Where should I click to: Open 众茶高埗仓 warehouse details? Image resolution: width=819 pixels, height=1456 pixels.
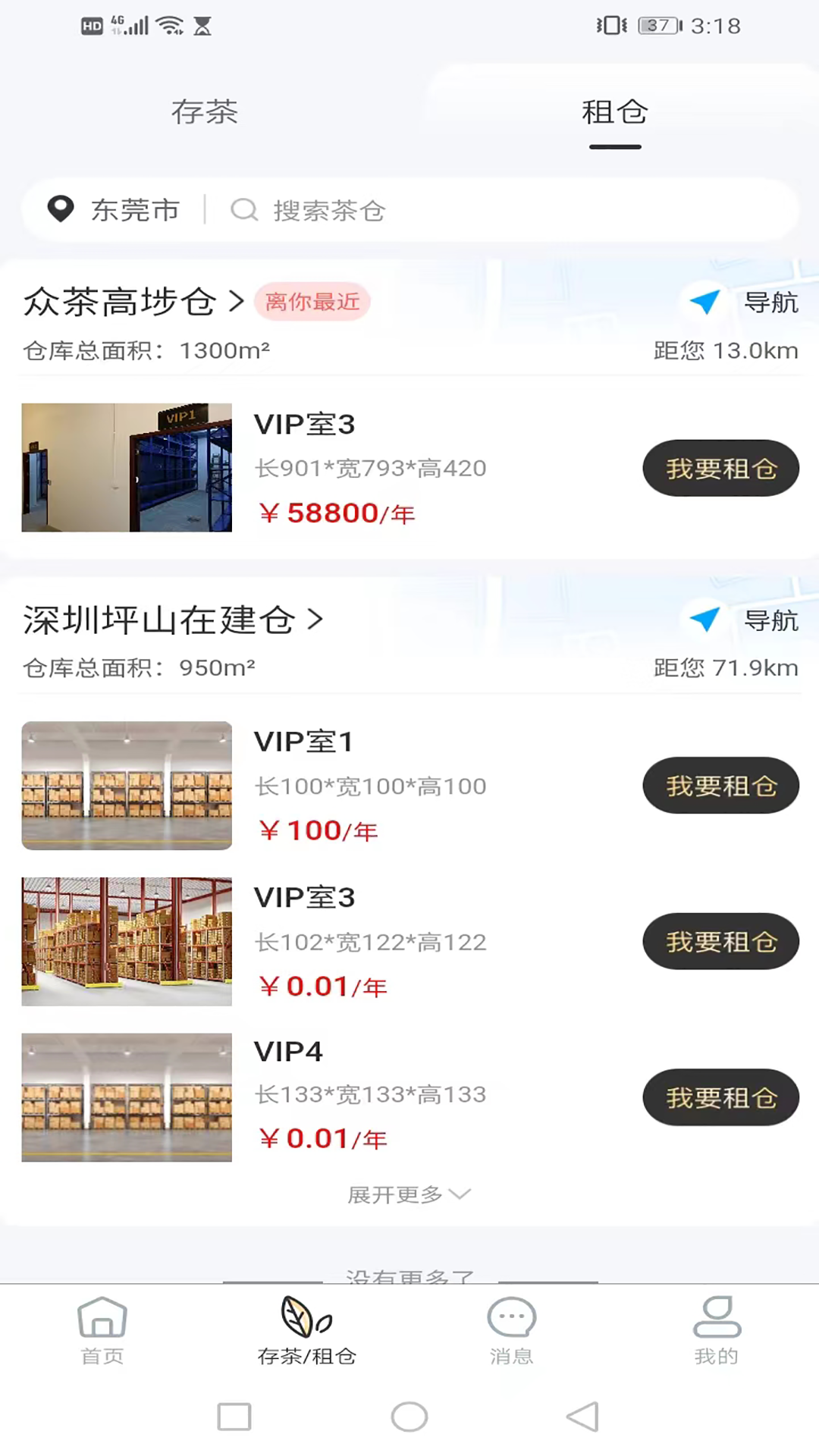(x=133, y=302)
